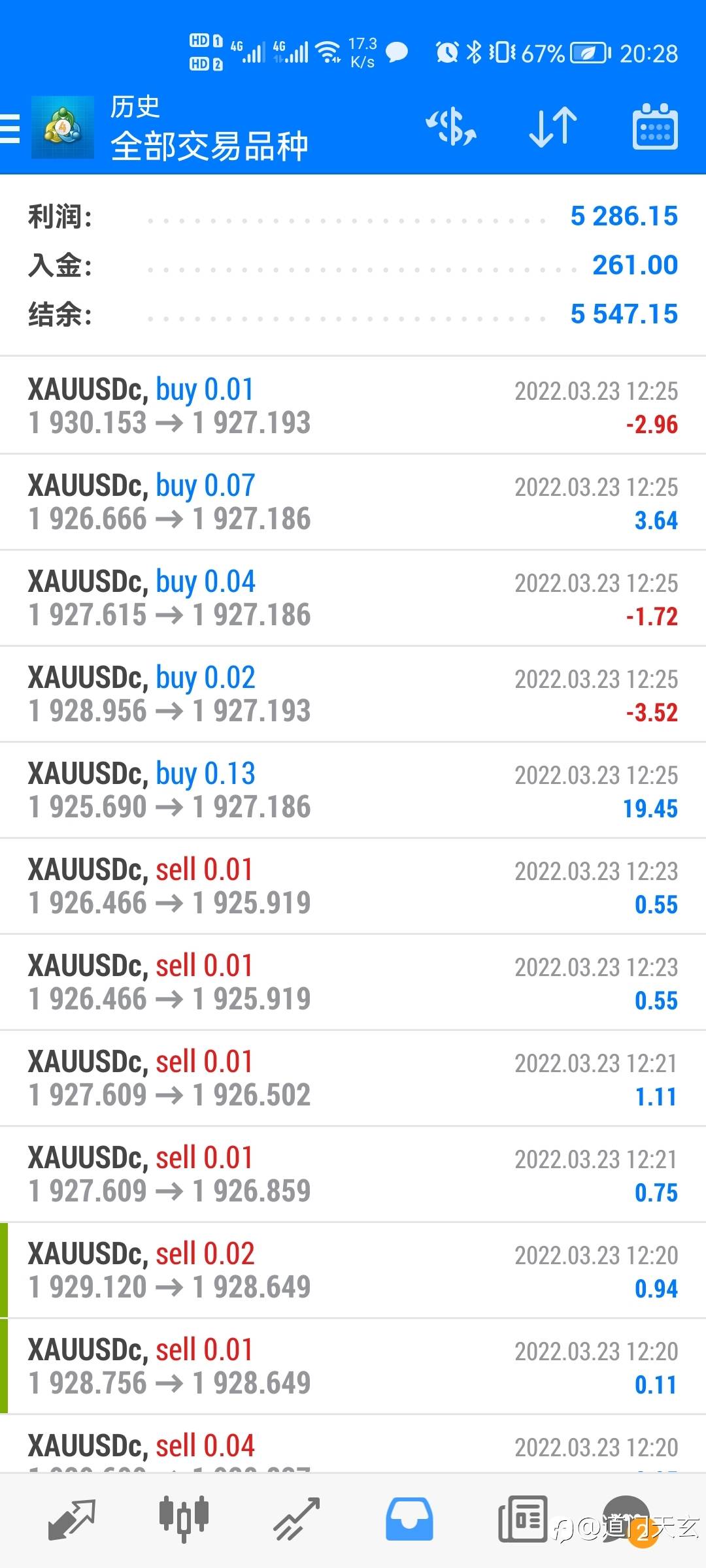
Task: Expand the sell 0.02 trade with 0.94 profit
Action: pyautogui.click(x=353, y=1270)
